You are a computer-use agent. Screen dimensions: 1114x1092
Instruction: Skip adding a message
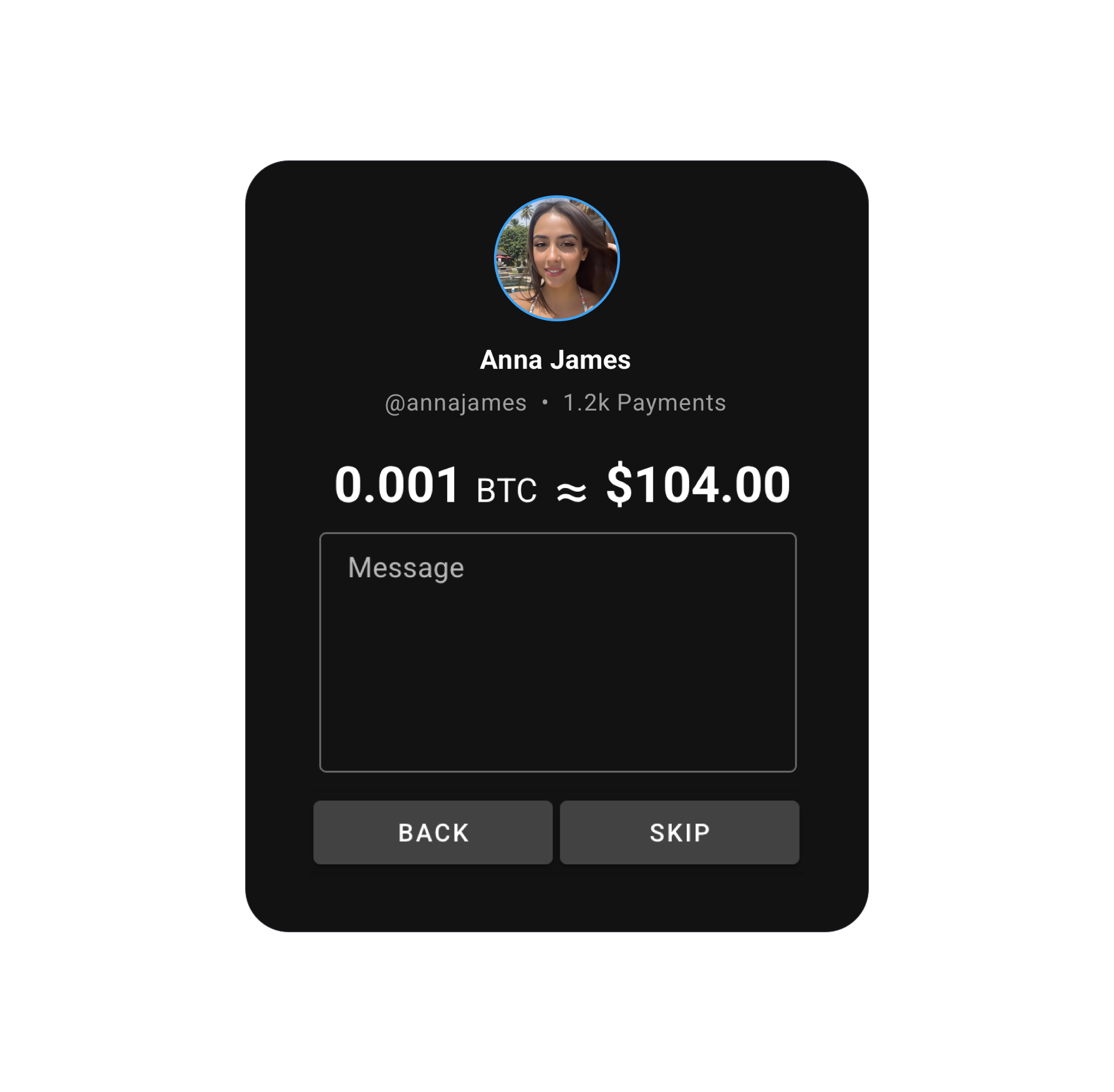(x=679, y=832)
